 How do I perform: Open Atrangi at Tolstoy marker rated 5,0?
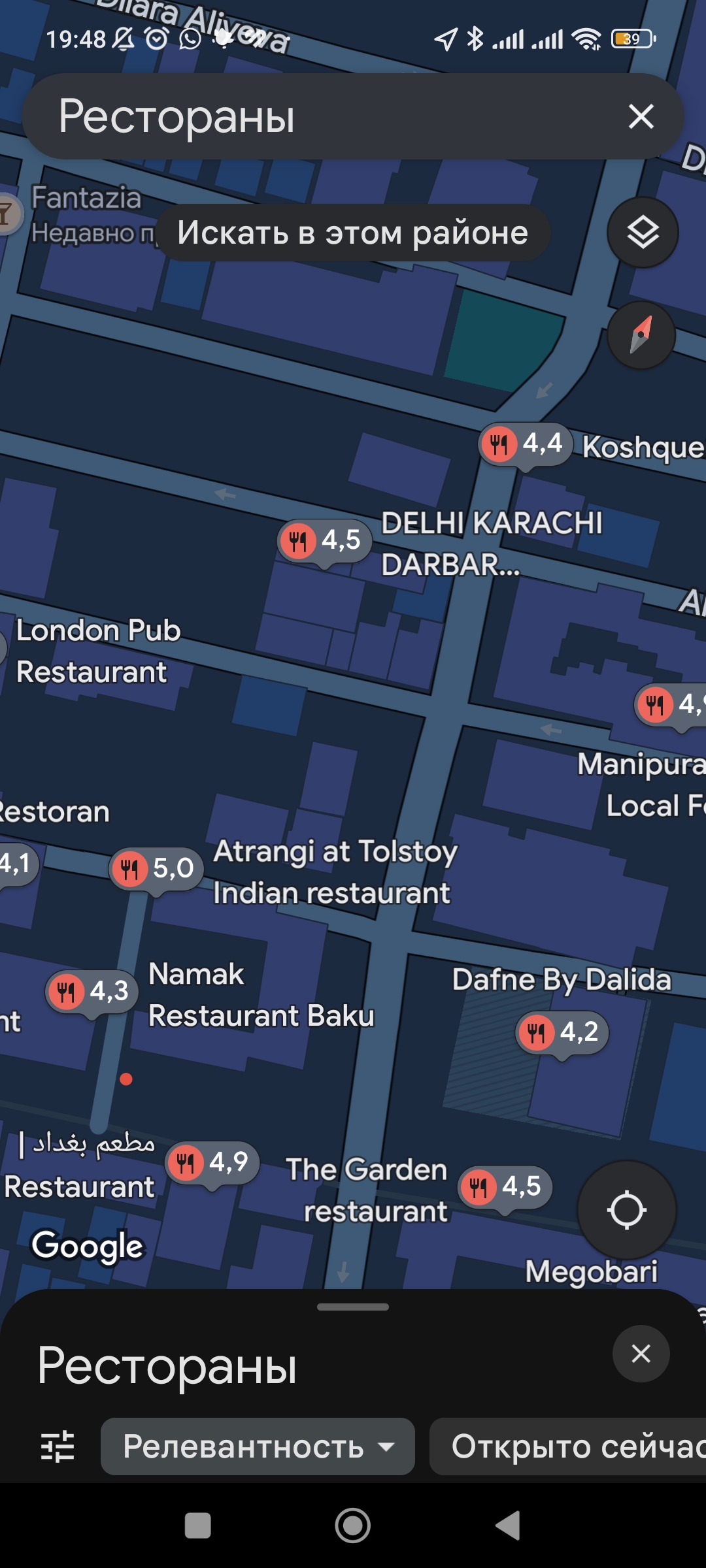[156, 869]
